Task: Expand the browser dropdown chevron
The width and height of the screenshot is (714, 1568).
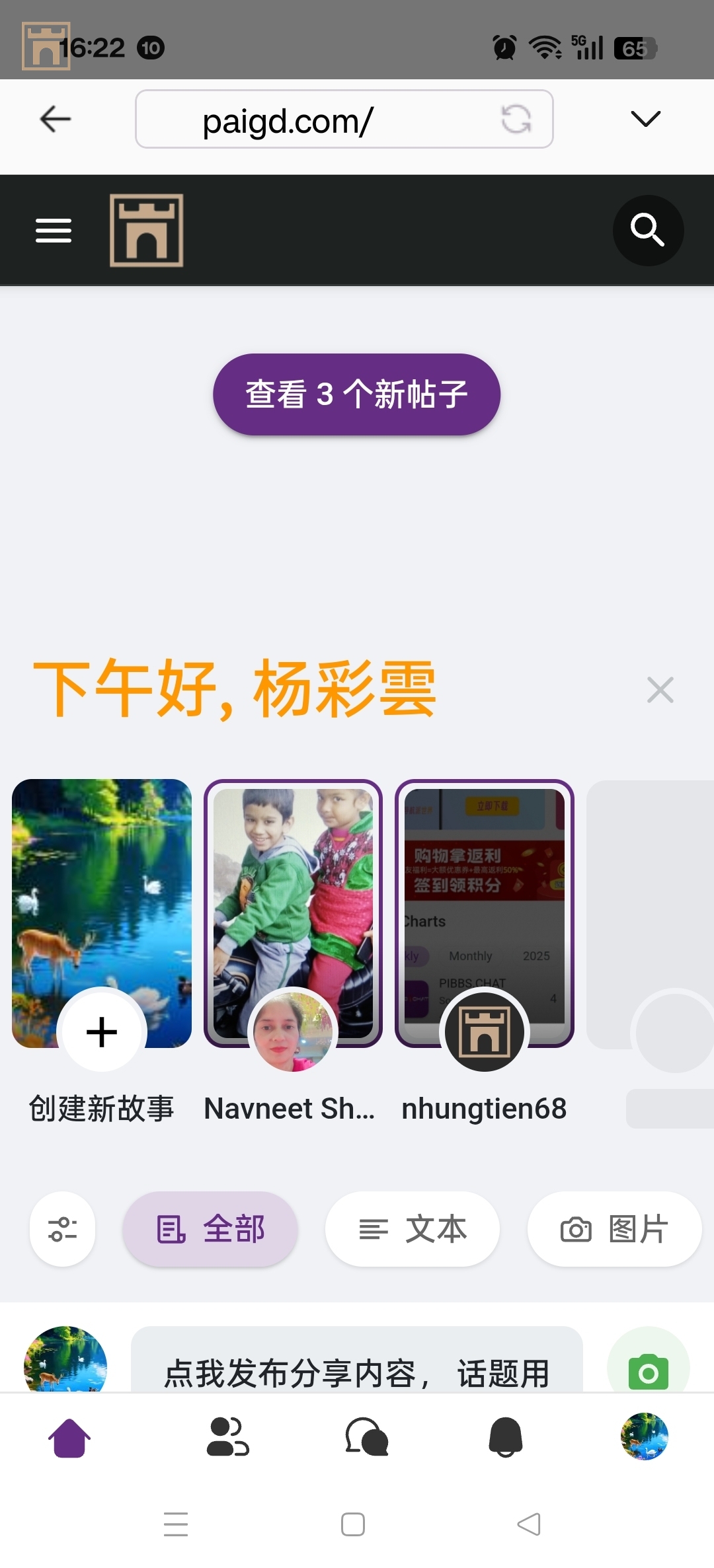Action: pyautogui.click(x=645, y=119)
